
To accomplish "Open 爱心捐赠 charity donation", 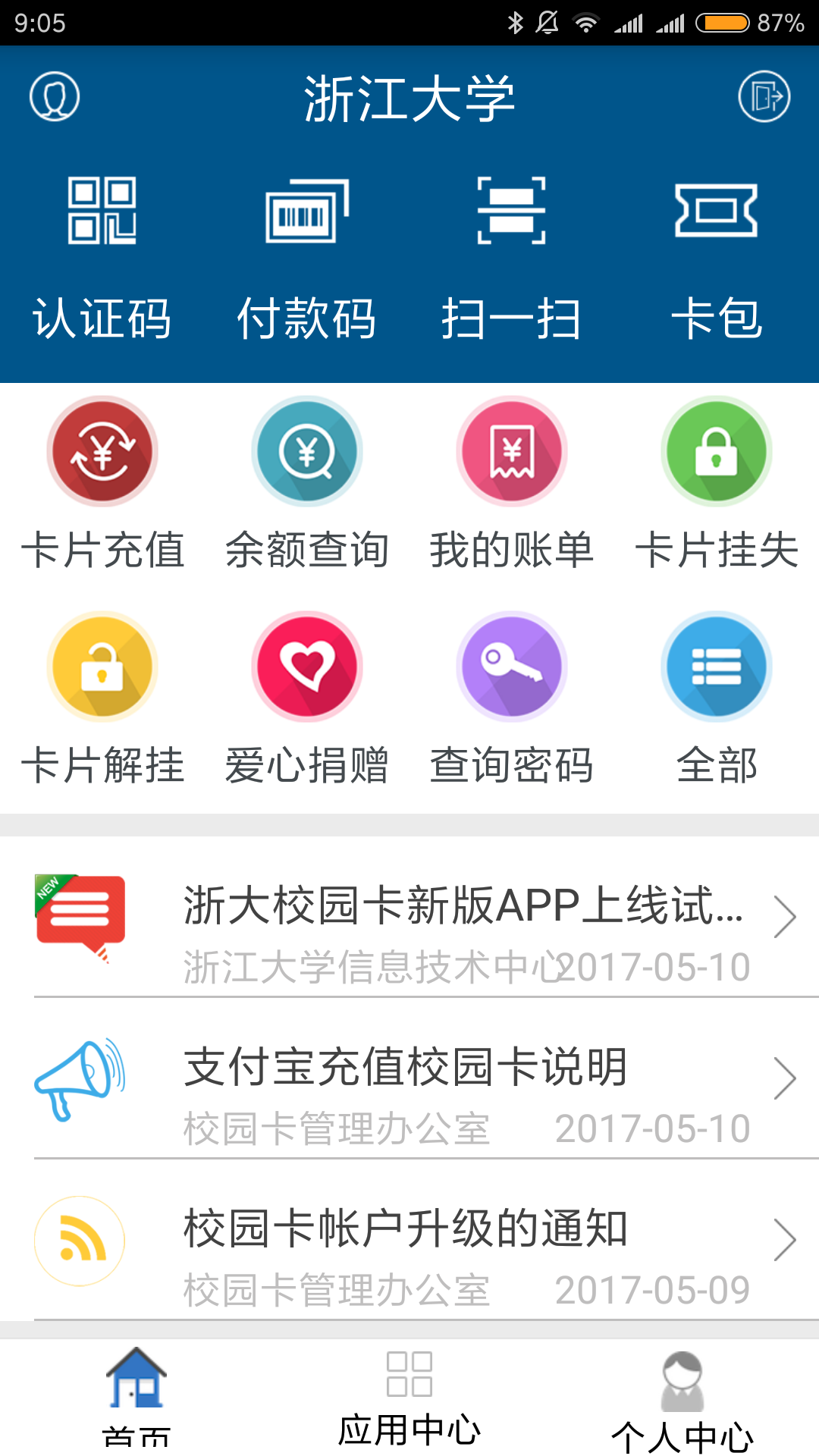I will tap(307, 698).
